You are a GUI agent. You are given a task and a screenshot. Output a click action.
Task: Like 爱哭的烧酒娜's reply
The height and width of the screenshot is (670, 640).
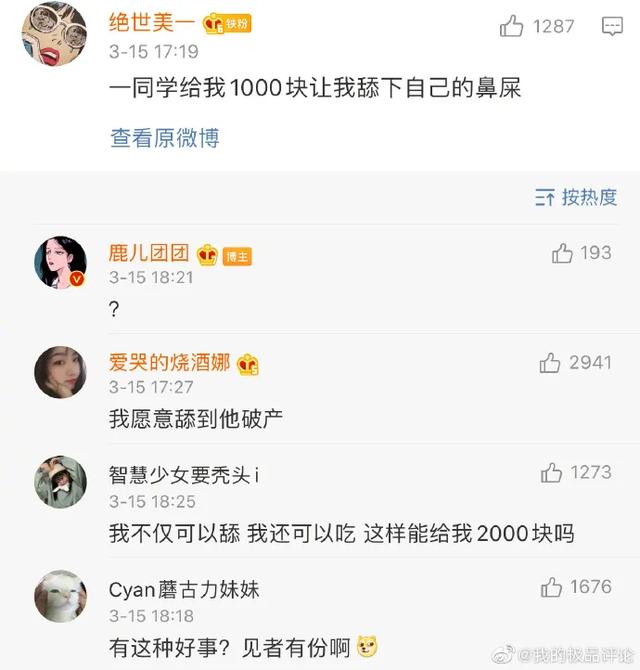550,362
